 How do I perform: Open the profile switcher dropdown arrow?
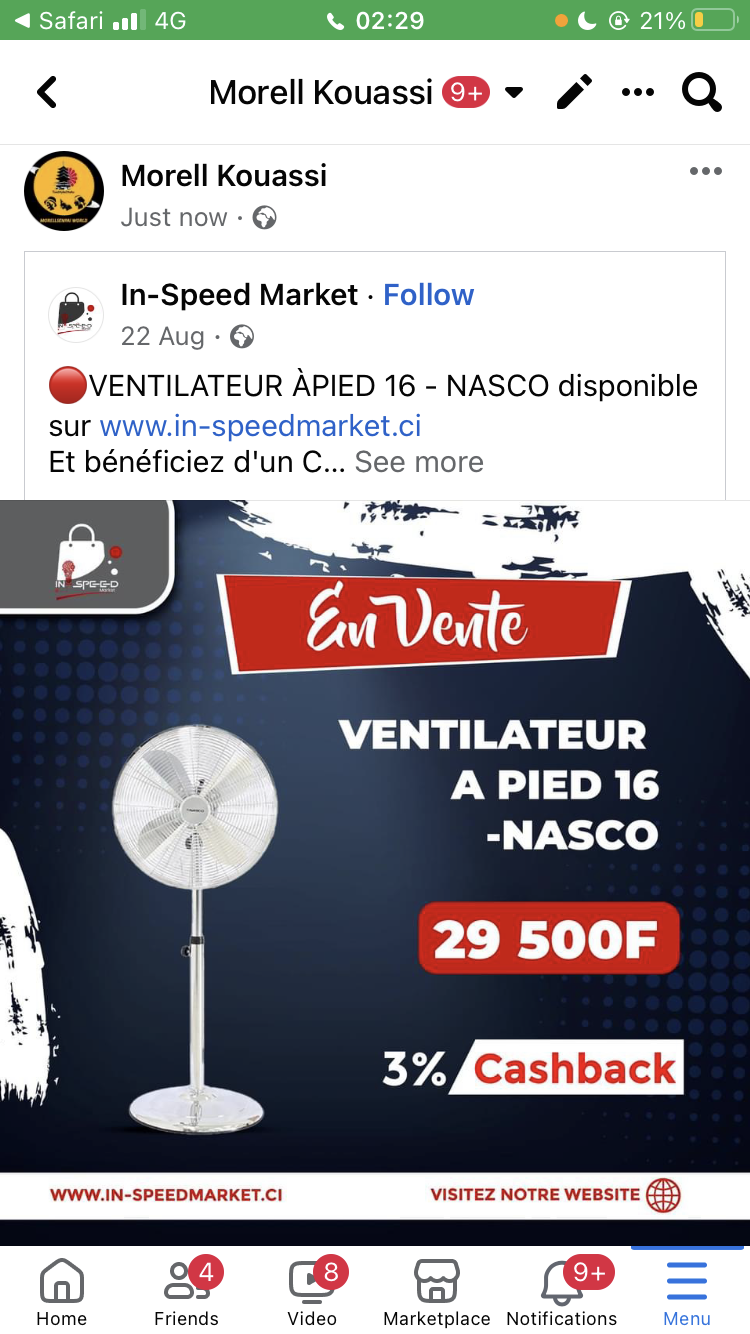pos(514,93)
